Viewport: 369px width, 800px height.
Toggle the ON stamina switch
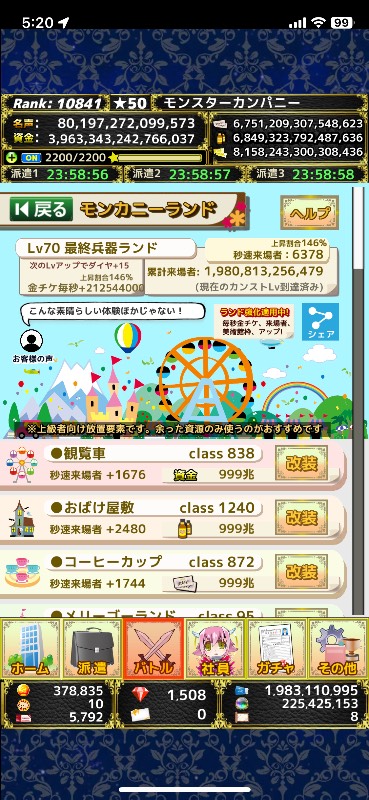click(x=31, y=158)
